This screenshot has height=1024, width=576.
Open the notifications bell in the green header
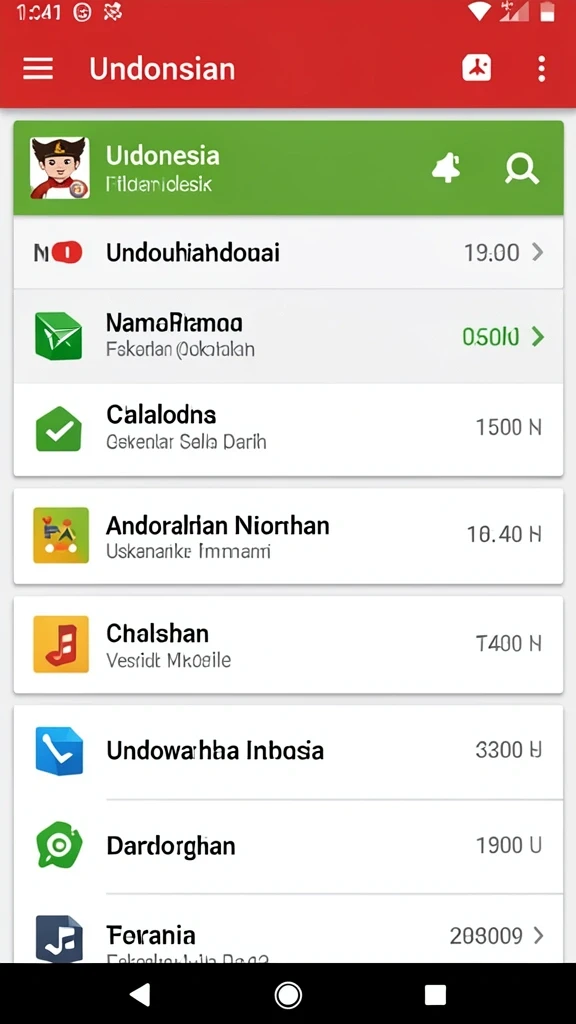tap(447, 168)
